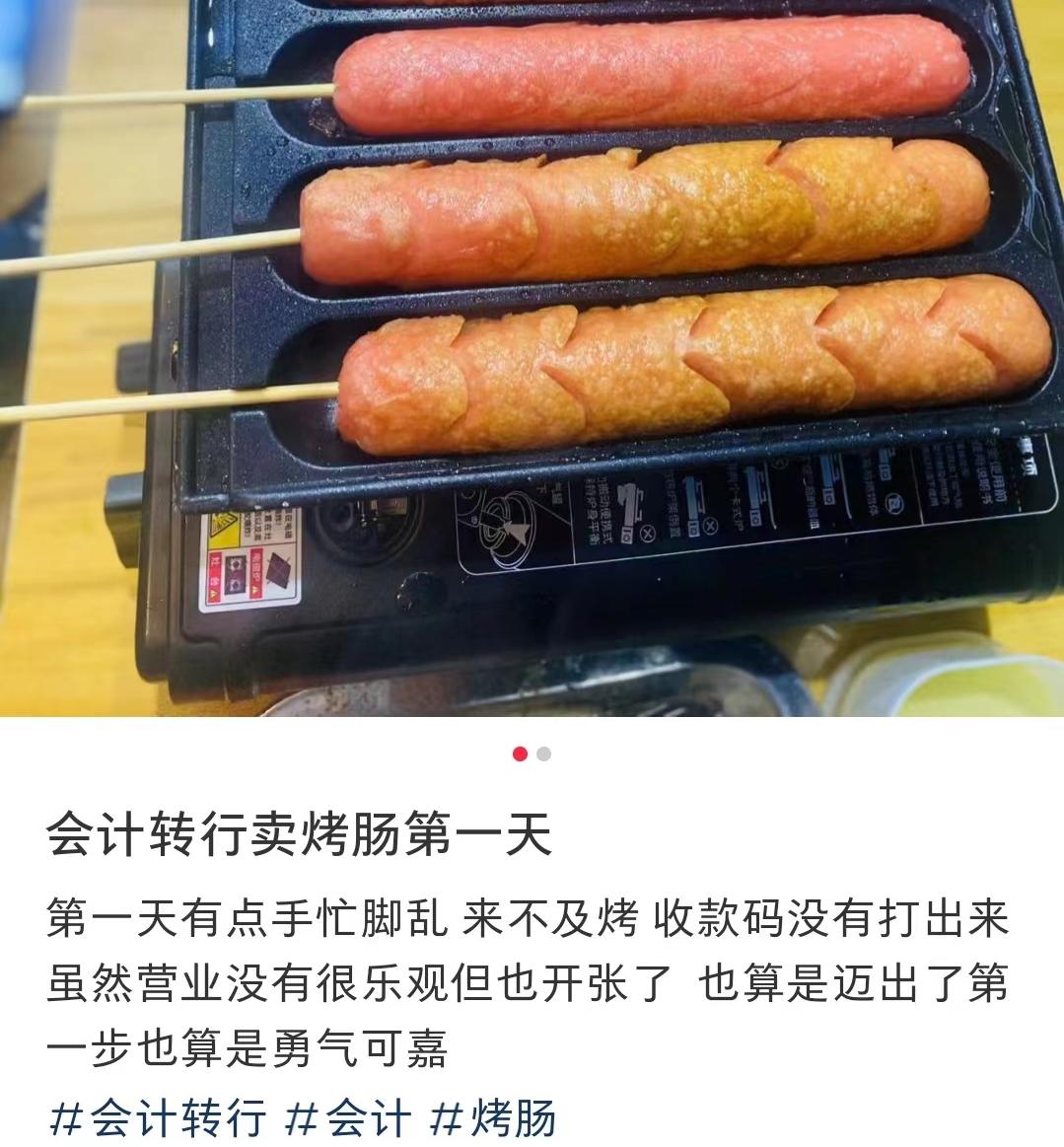Image resolution: width=1064 pixels, height=1147 pixels.
Task: Select the red active carousel dot
Action: [520, 753]
